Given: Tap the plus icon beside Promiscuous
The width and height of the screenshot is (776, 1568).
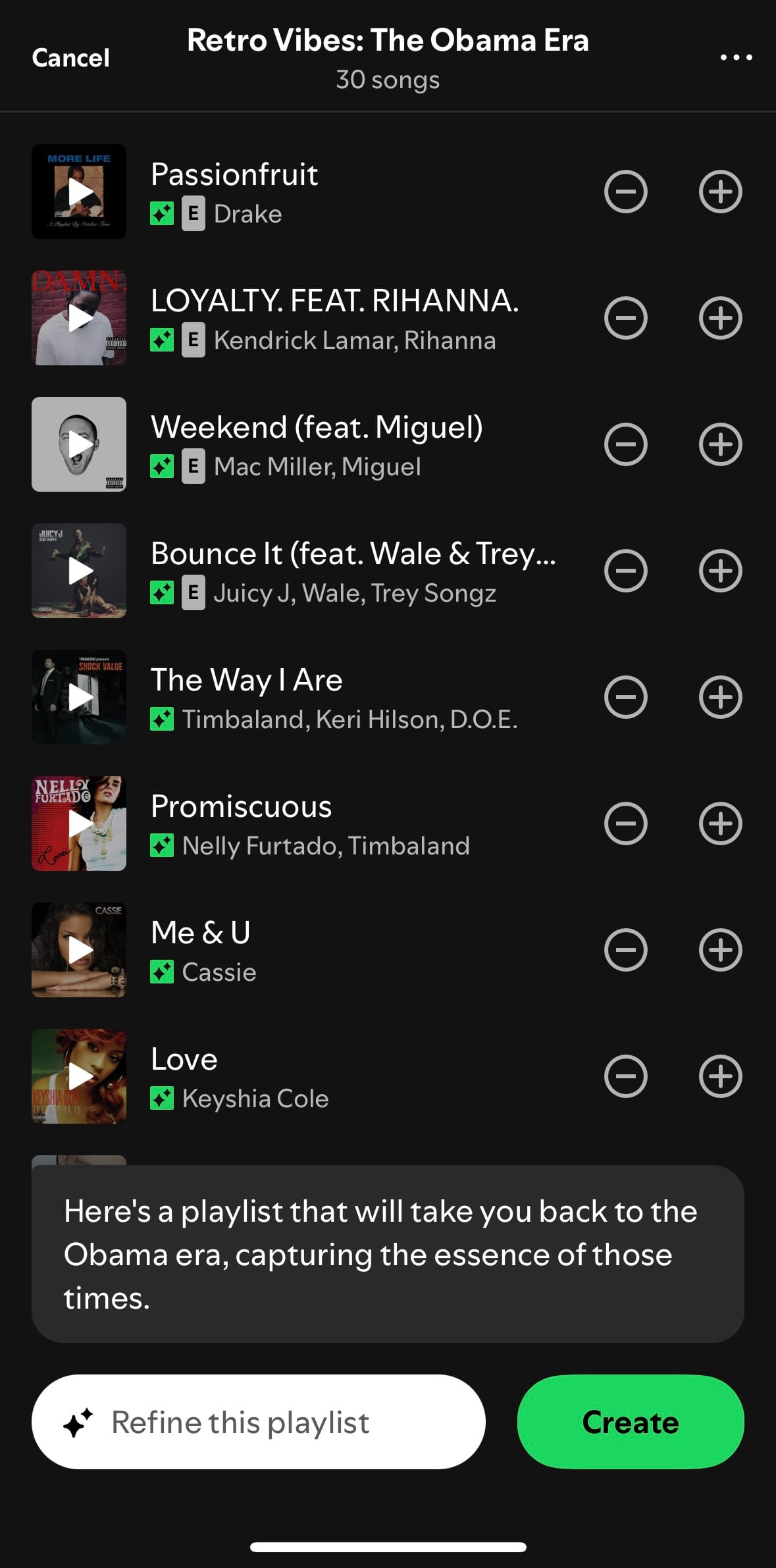Looking at the screenshot, I should [720, 823].
